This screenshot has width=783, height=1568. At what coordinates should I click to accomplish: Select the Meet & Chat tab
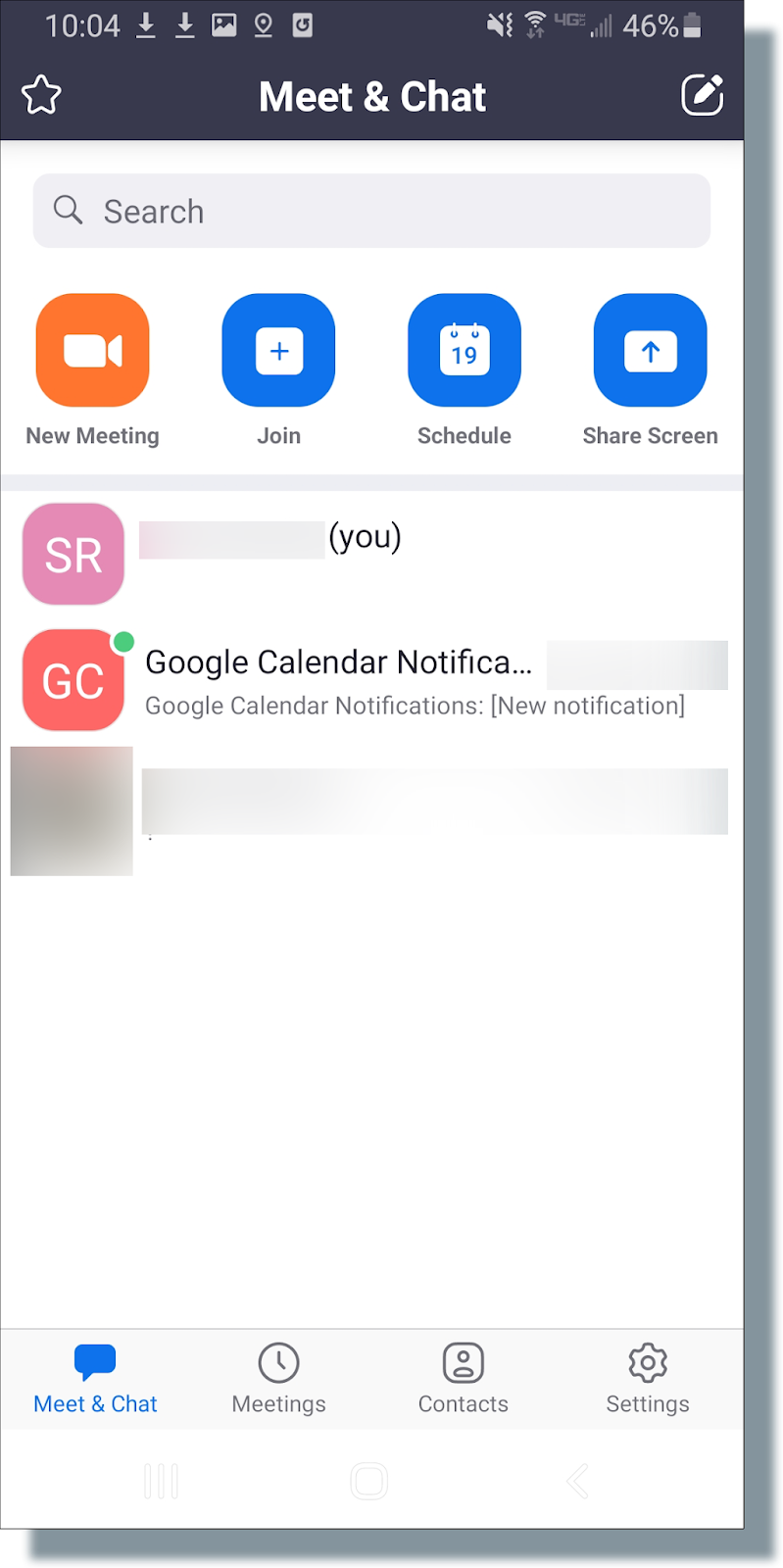click(x=95, y=1379)
